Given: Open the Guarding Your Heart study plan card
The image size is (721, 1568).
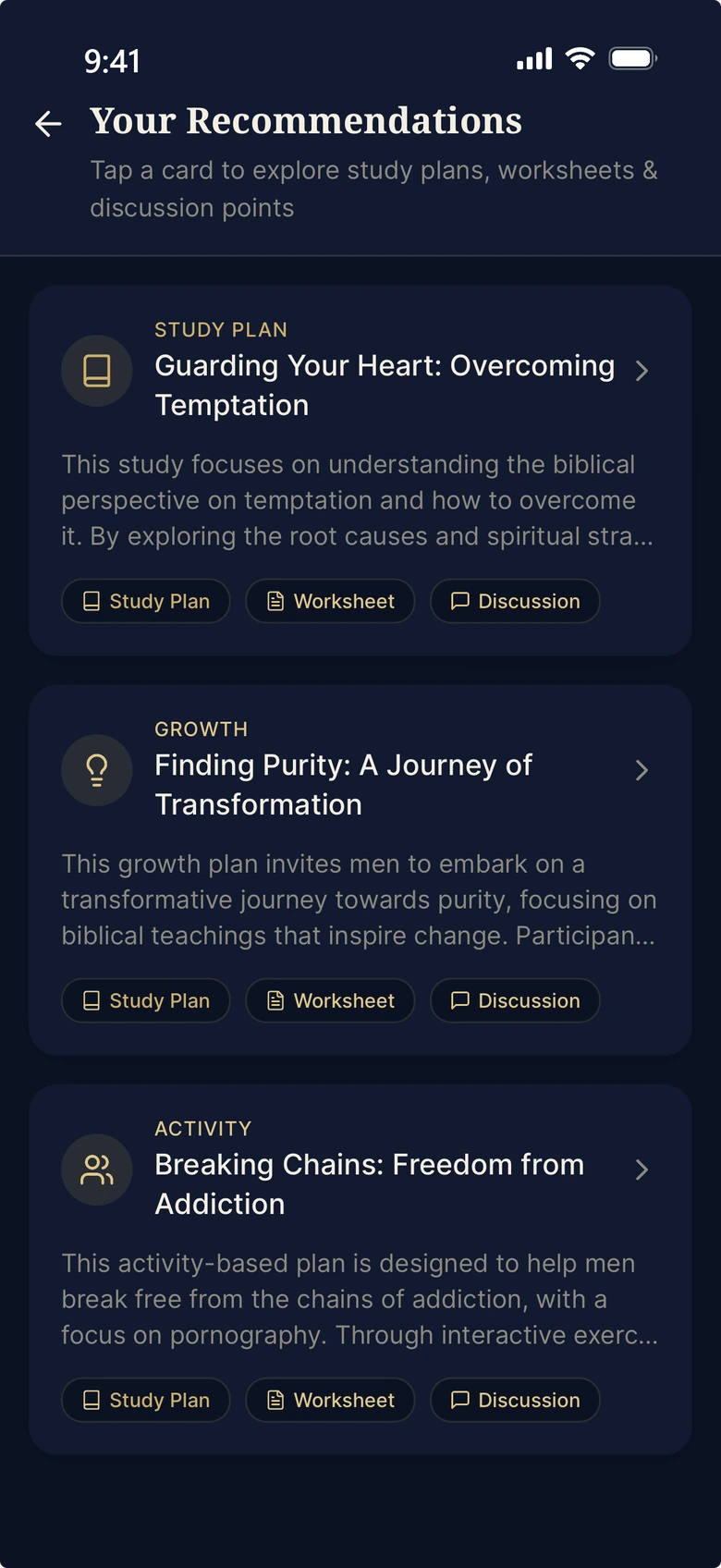Looking at the screenshot, I should (x=360, y=471).
